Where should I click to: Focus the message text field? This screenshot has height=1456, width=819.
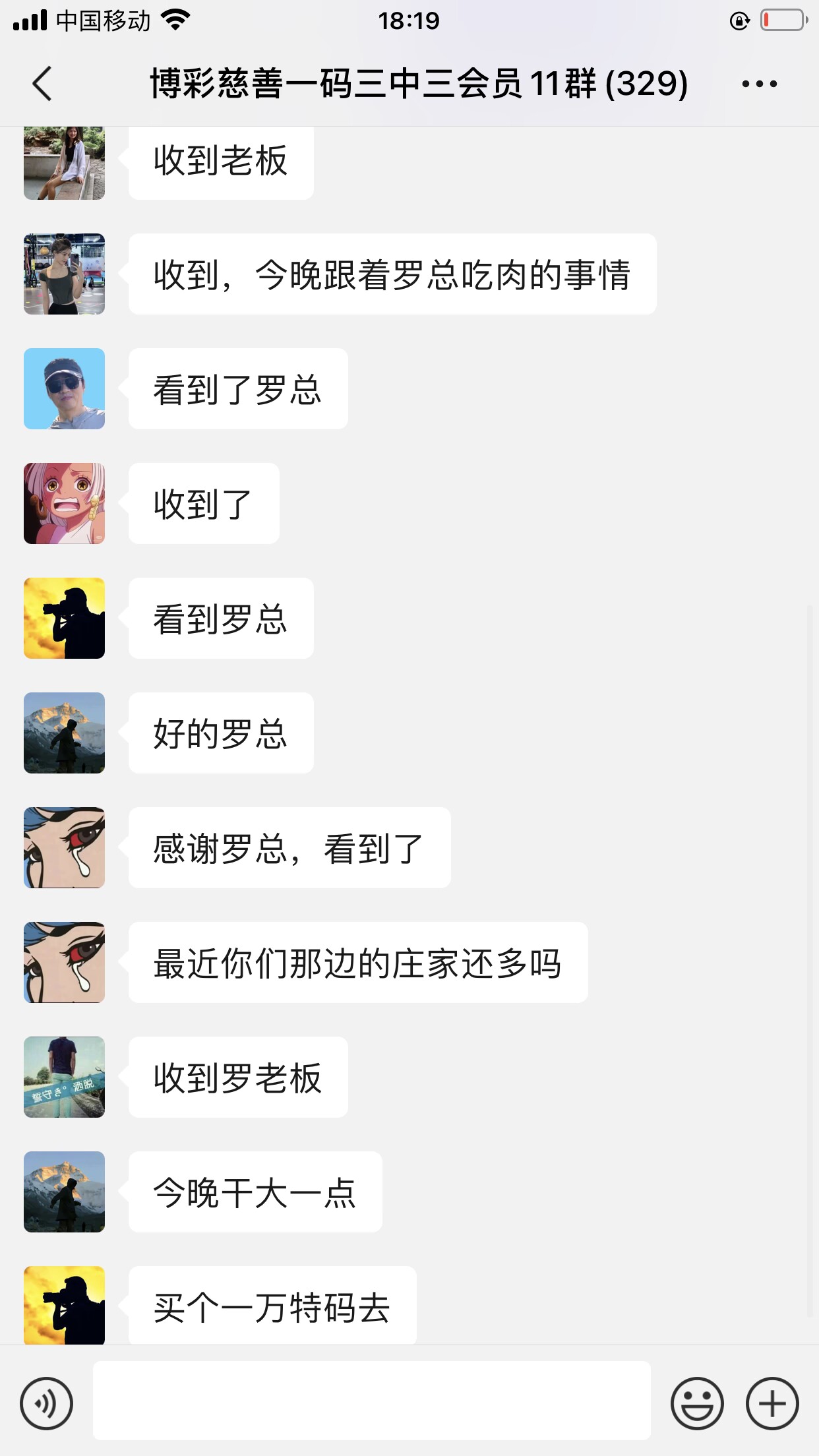pos(371,1401)
